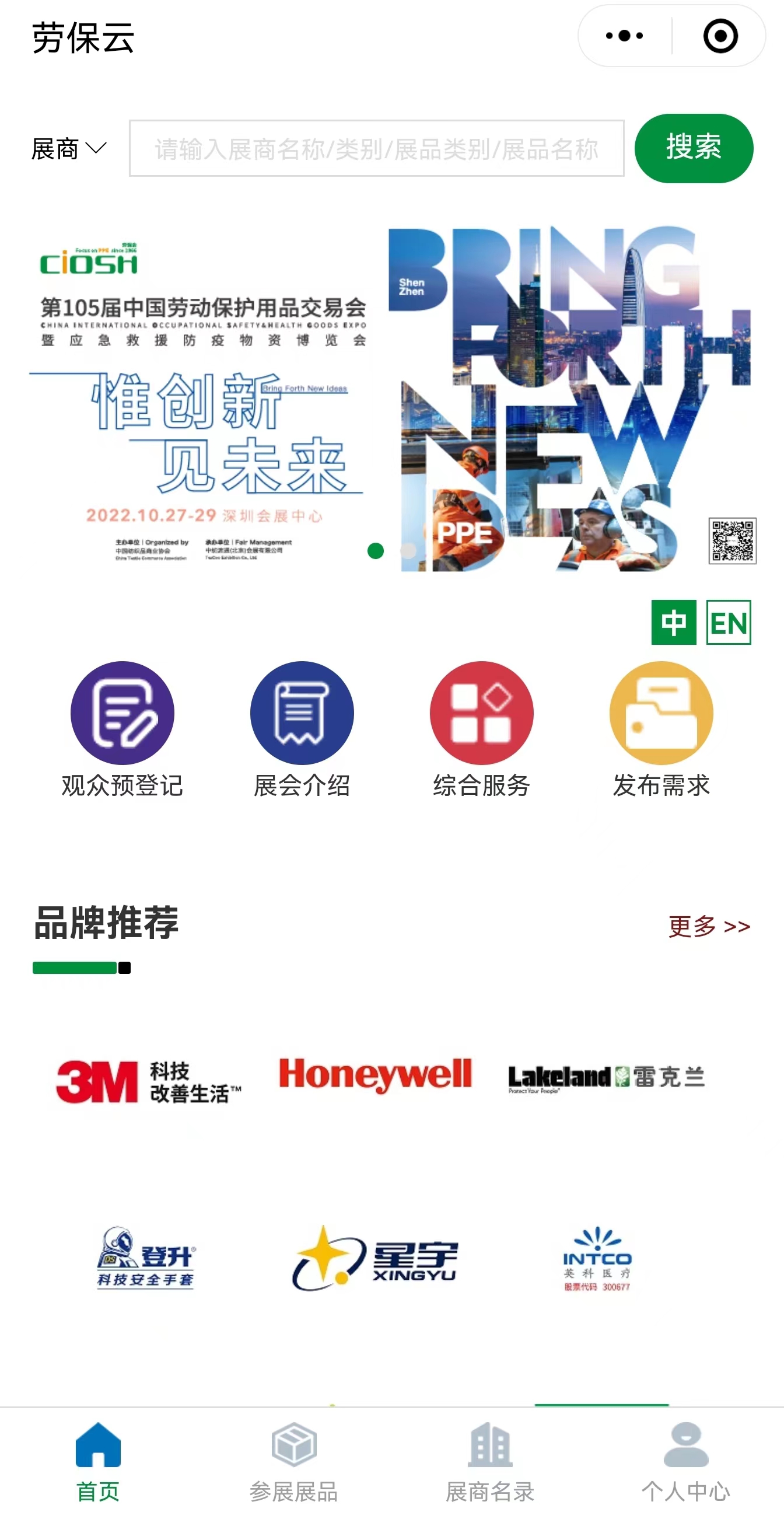Focus the exhibitor search input field
Viewport: 784px width, 1533px height.
(376, 148)
